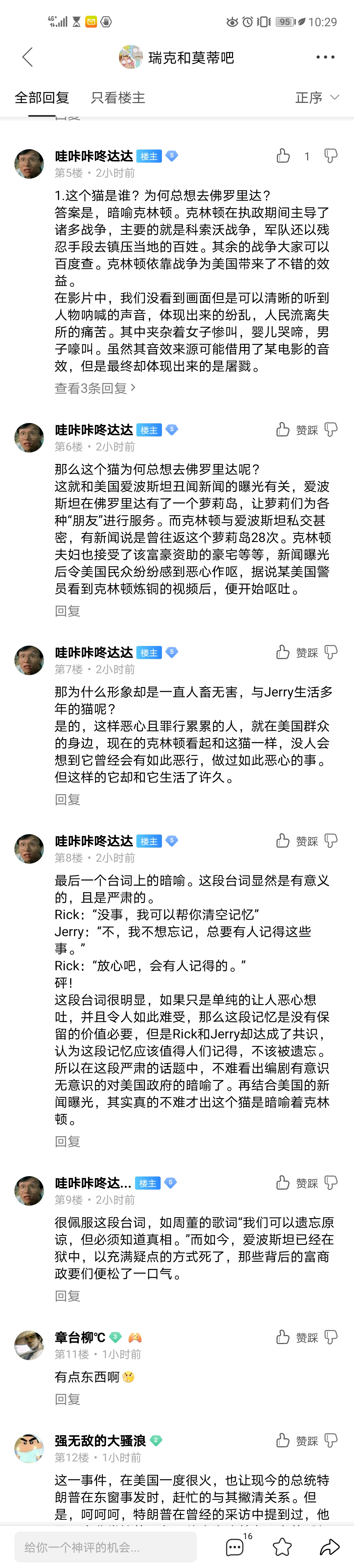Like the 第6楼 reply
The height and width of the screenshot is (1568, 354).
coord(284,430)
